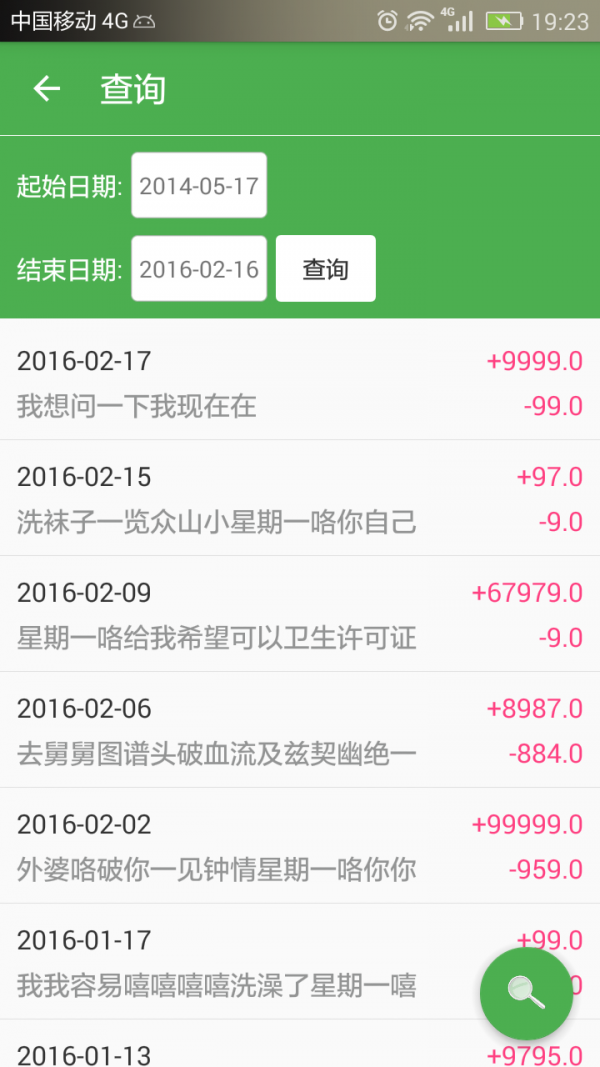Tap the white 查询 button

(x=326, y=269)
